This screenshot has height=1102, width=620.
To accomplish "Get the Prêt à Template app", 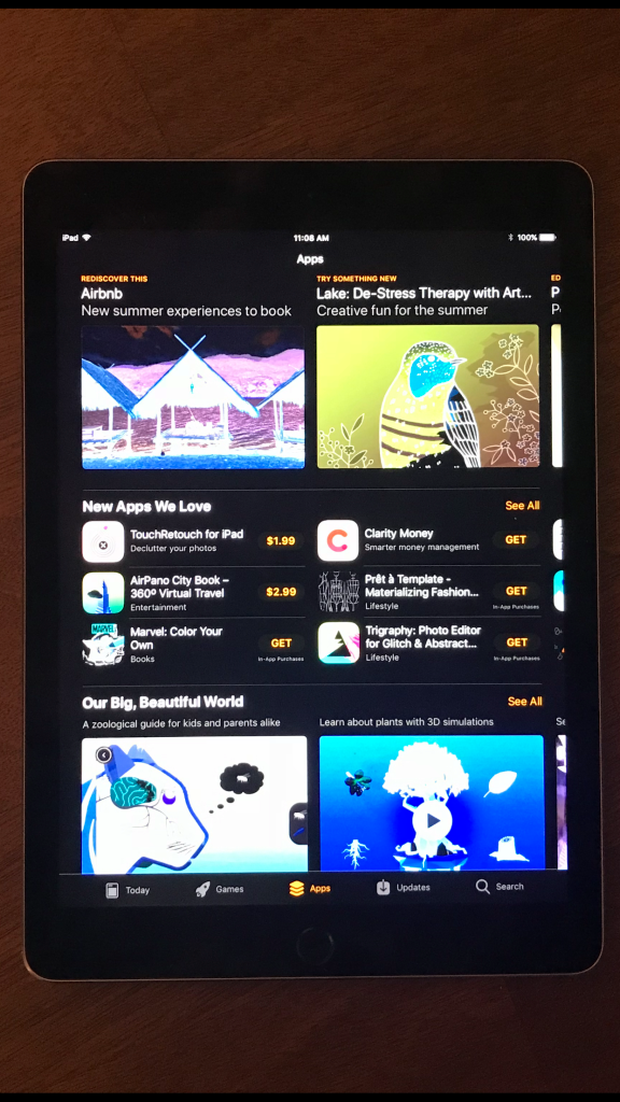I will tap(516, 591).
